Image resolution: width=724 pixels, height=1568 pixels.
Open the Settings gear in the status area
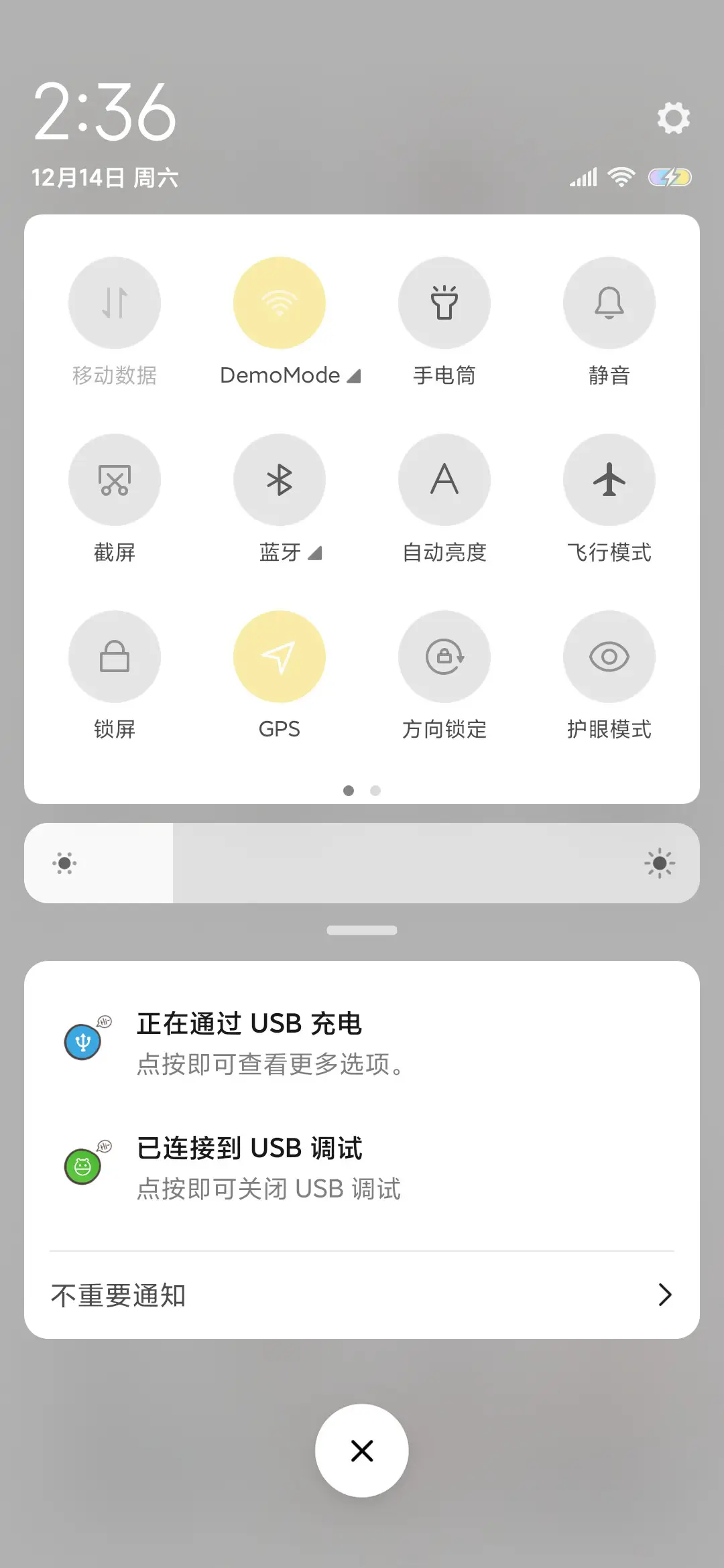672,118
